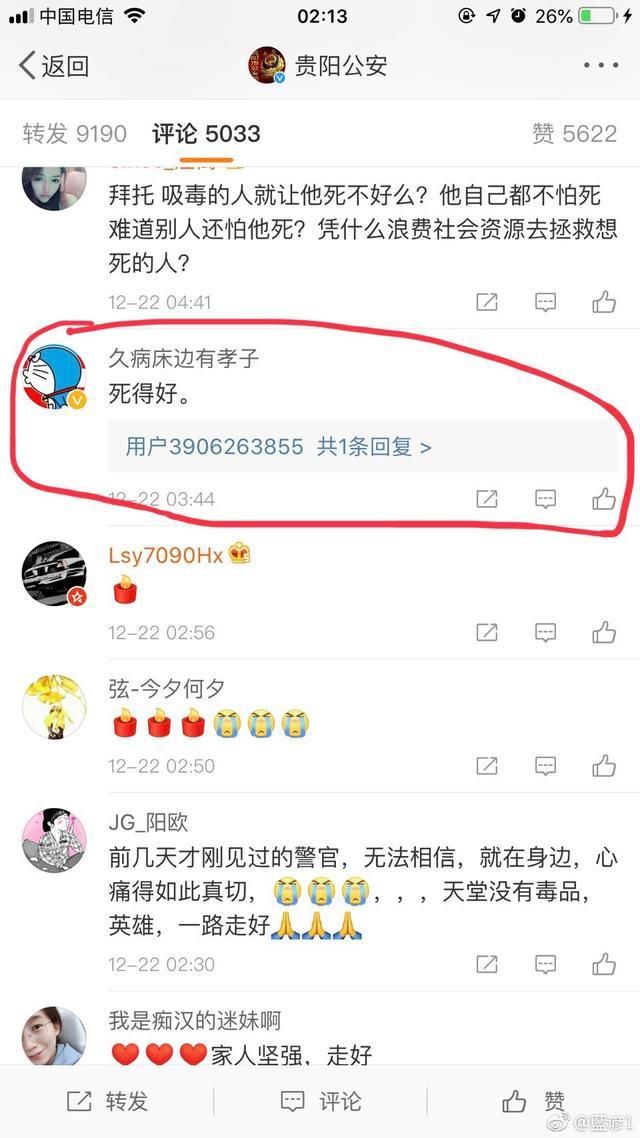Open Lsy7090Hx's profile avatar
The height and width of the screenshot is (1138, 640).
coord(54,574)
